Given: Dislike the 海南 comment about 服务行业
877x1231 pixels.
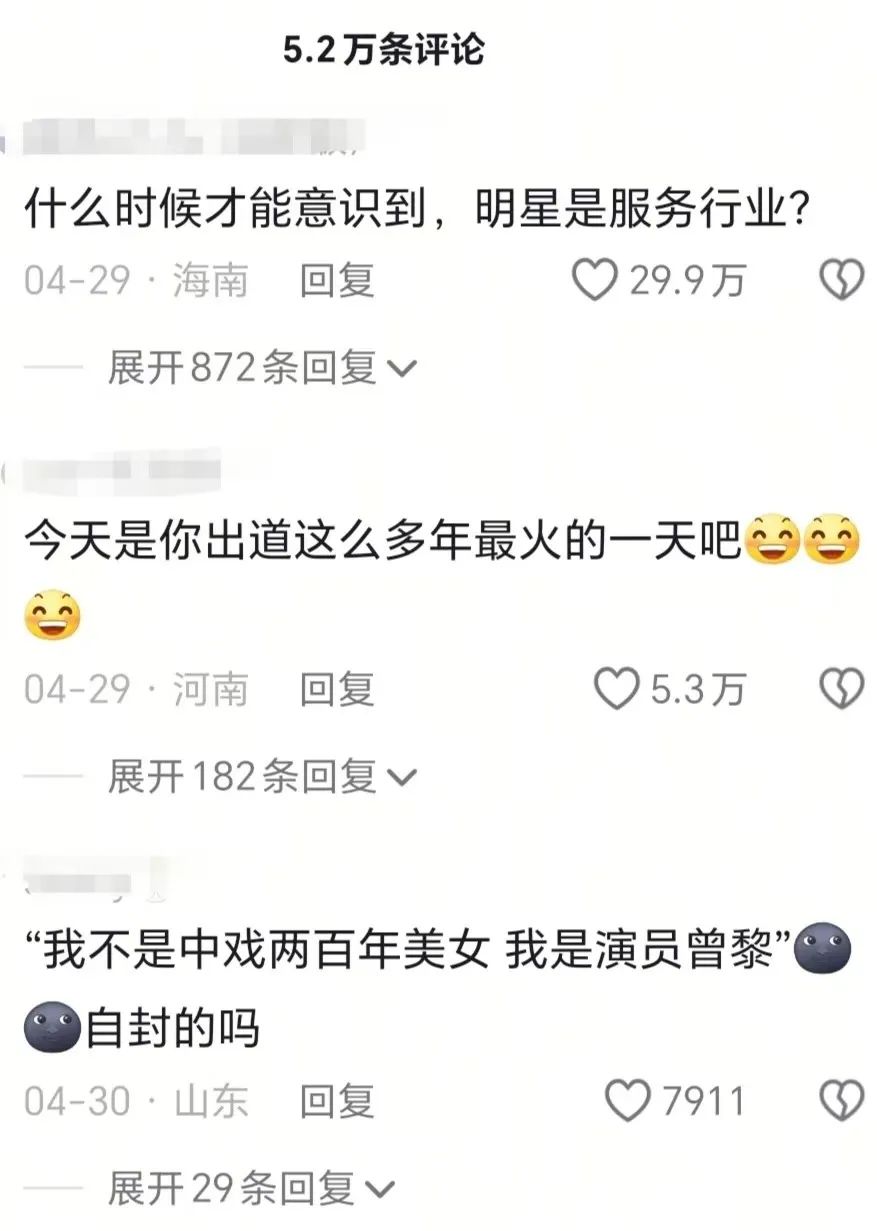Looking at the screenshot, I should [x=841, y=282].
